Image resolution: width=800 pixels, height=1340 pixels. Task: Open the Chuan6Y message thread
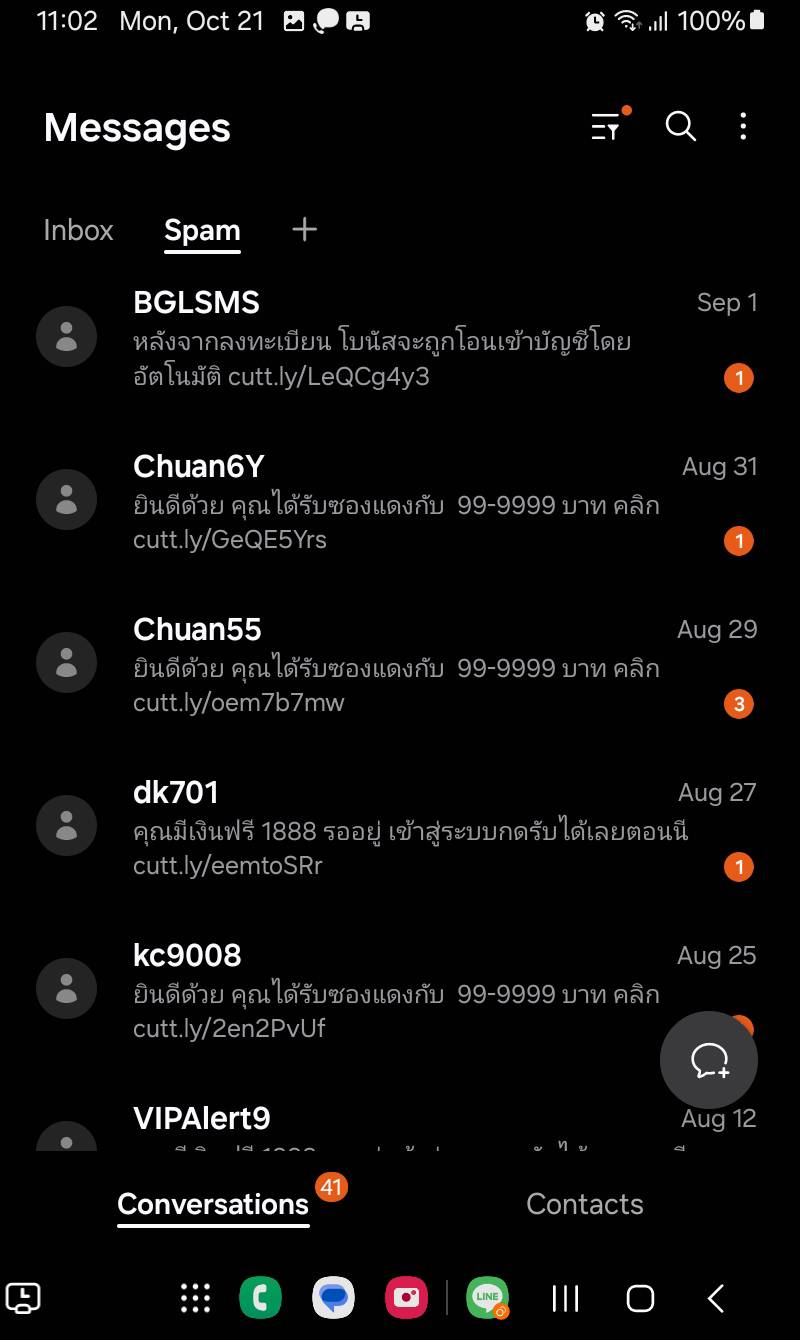point(400,501)
